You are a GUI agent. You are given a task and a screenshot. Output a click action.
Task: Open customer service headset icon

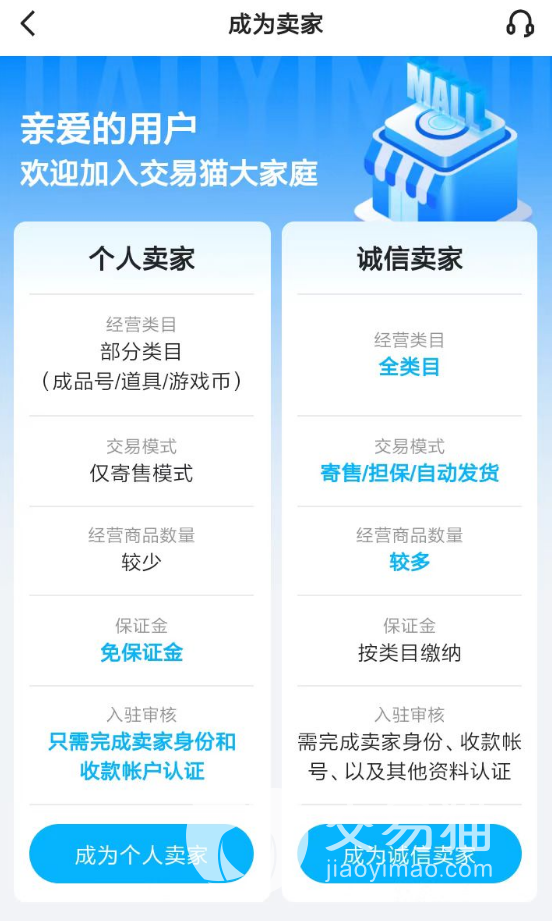tap(520, 25)
